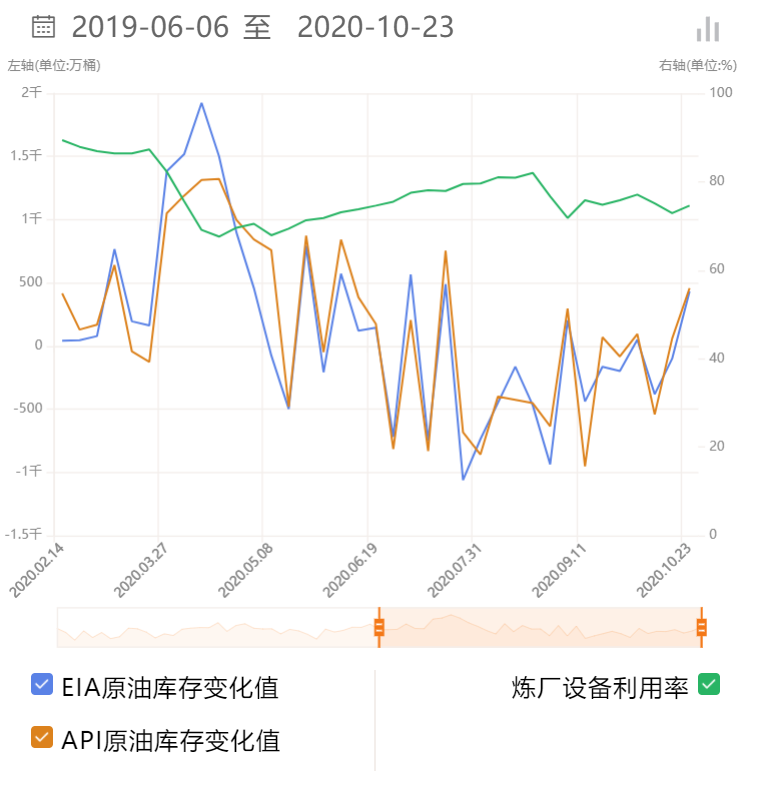Screen dimensions: 770x791
Task: Uncheck 炼厂设备利用率 series
Action: 709,685
